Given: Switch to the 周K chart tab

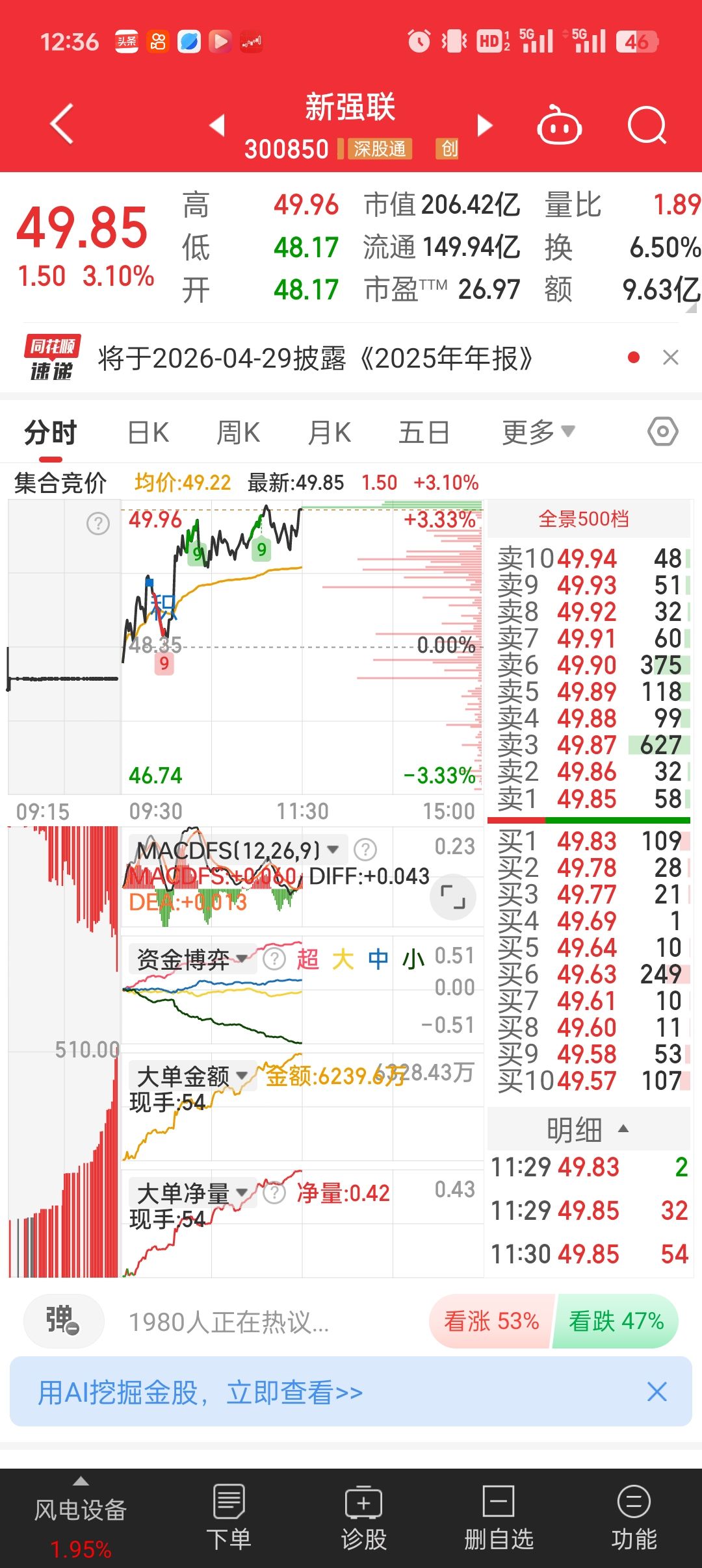Looking at the screenshot, I should coord(238,433).
